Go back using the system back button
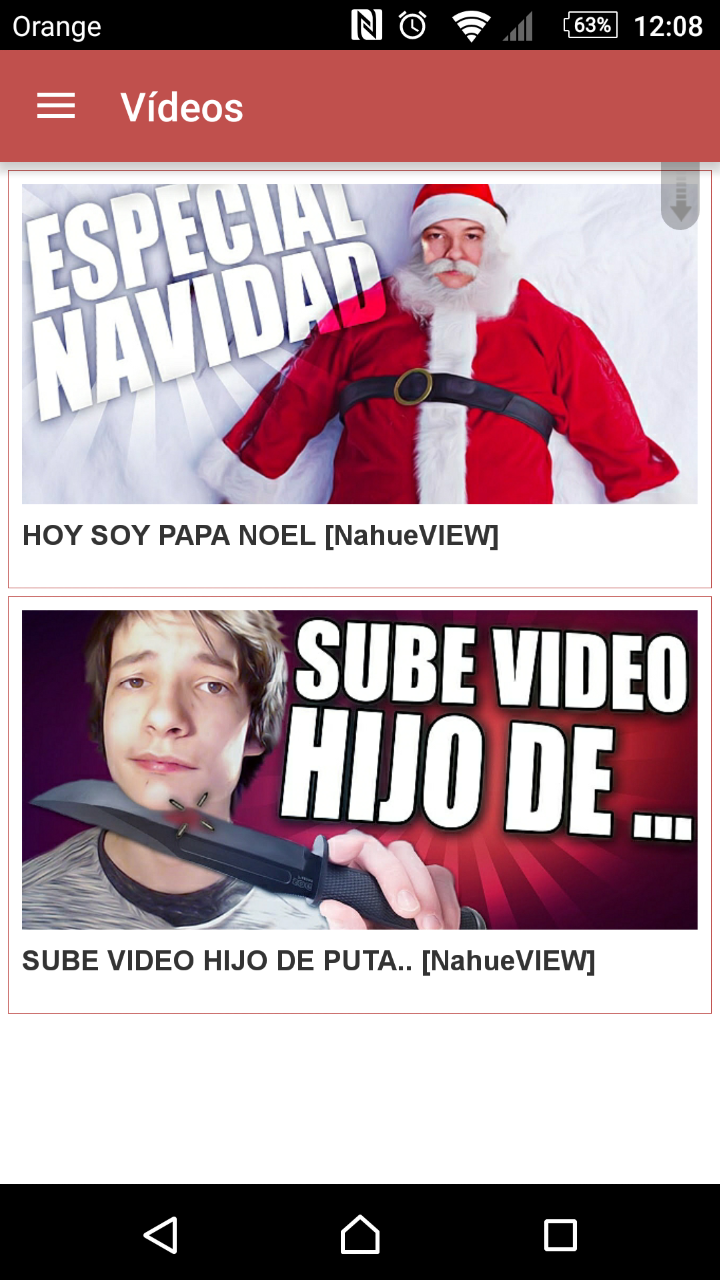The image size is (720, 1280). point(160,1234)
